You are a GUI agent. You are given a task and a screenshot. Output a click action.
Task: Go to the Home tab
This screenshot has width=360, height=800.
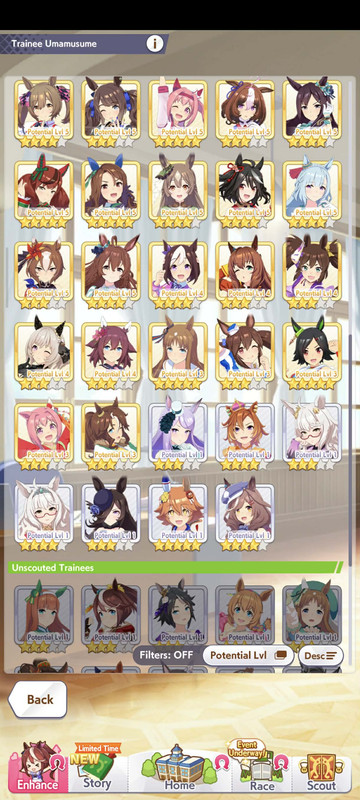click(179, 769)
